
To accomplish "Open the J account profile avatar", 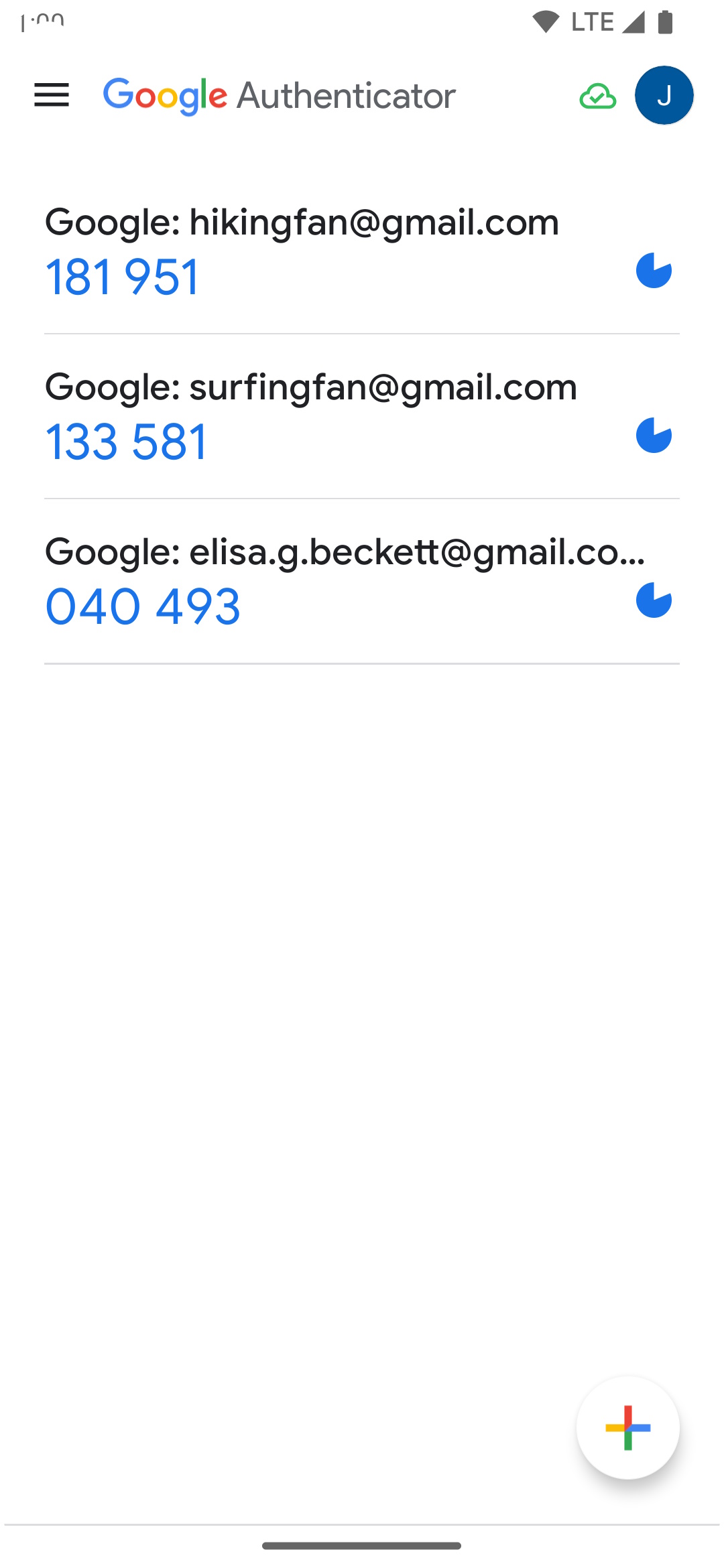I will click(664, 95).
